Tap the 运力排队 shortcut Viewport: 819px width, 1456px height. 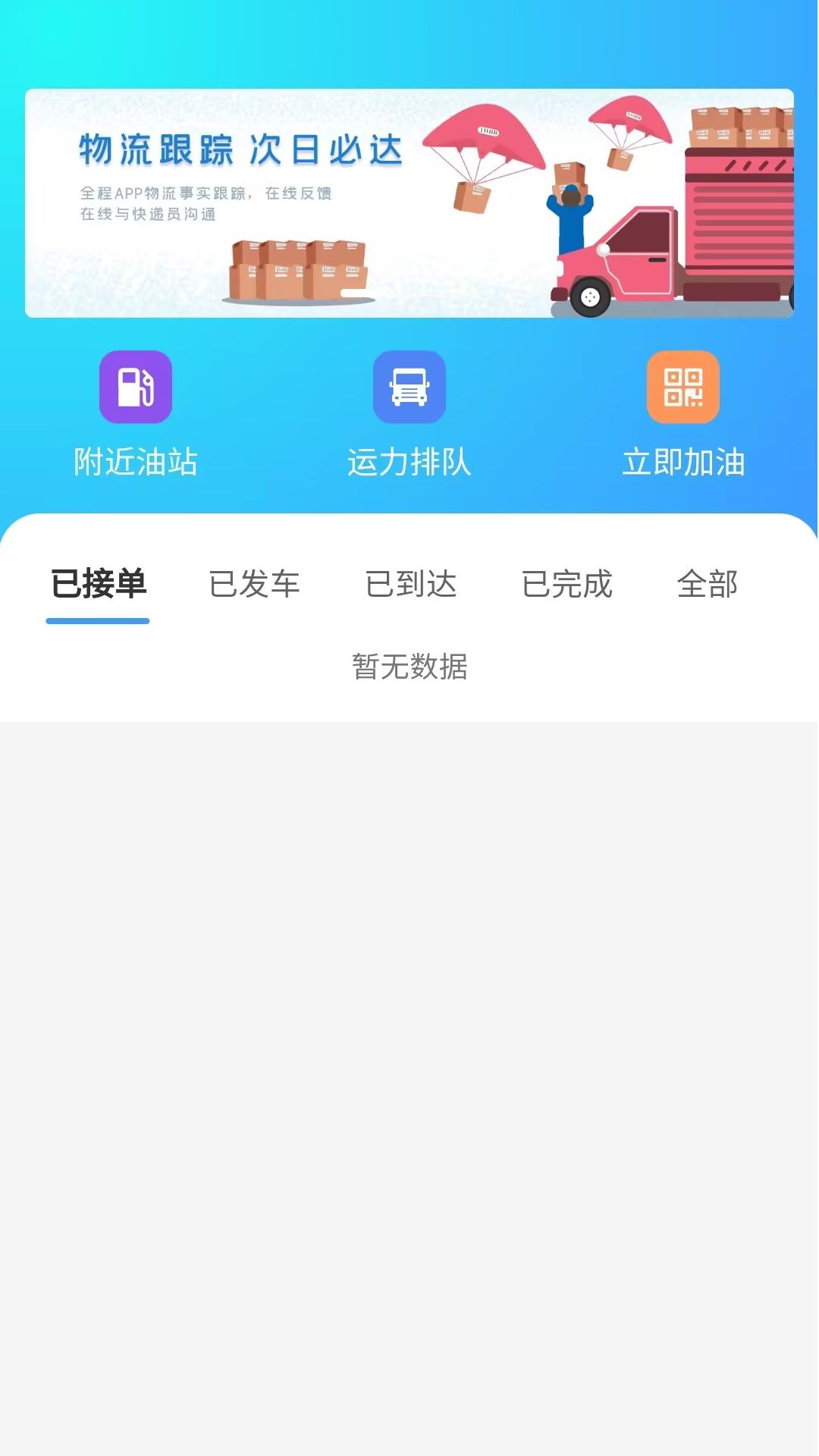tap(409, 463)
